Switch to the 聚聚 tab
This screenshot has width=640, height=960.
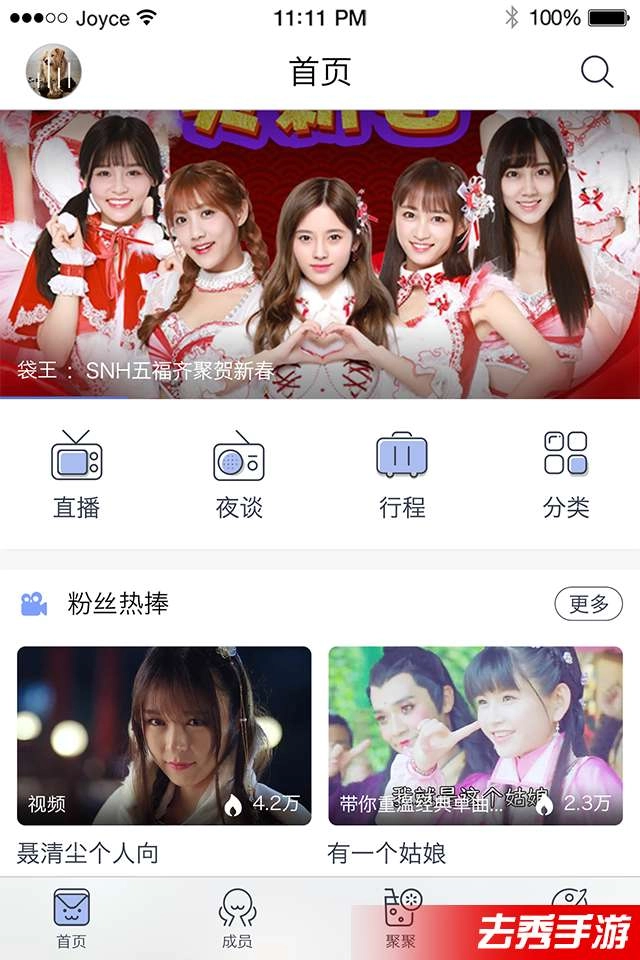[402, 918]
